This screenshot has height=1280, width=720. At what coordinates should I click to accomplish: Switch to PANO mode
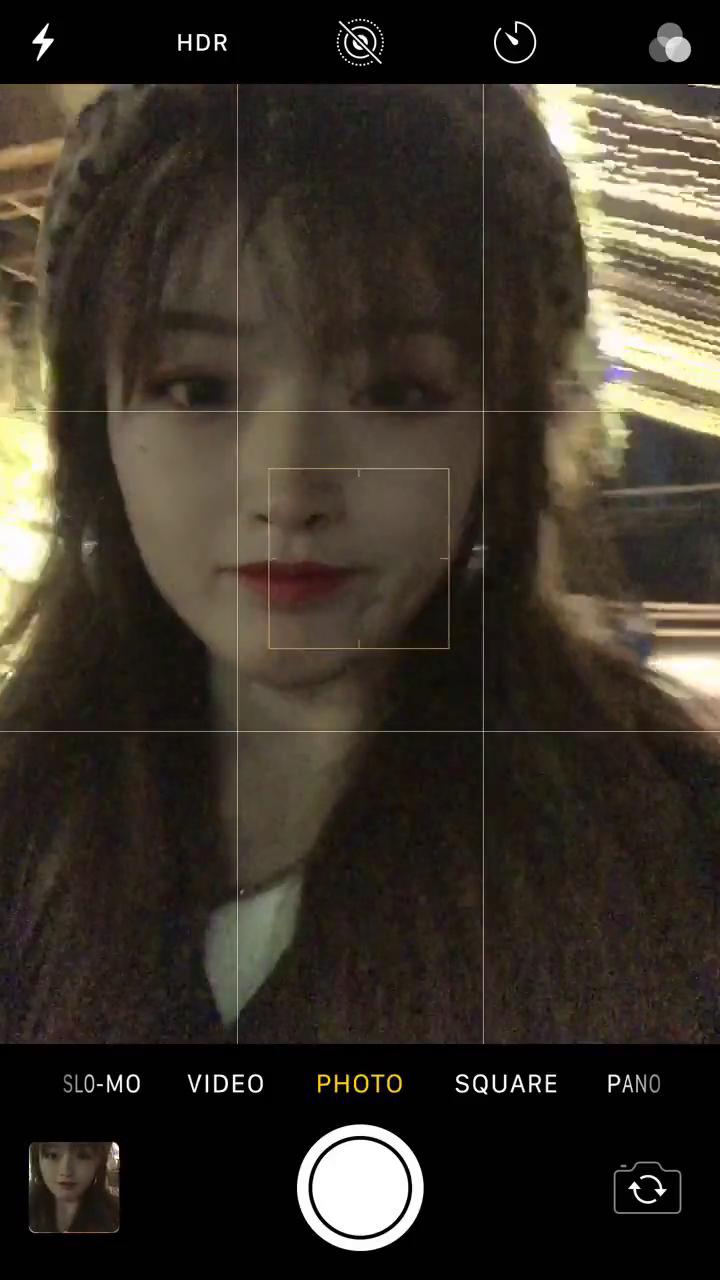pos(634,1084)
